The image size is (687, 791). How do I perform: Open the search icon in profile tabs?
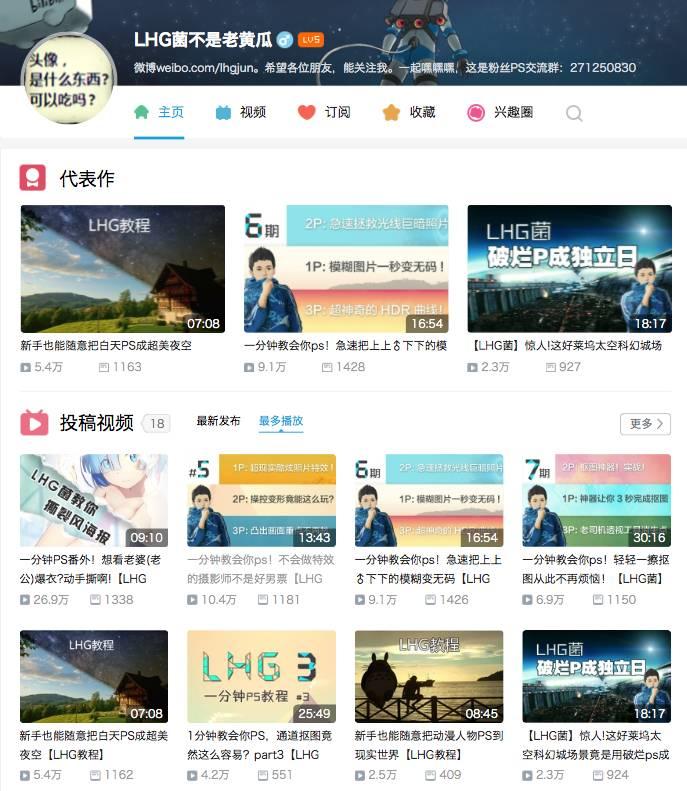coord(574,113)
